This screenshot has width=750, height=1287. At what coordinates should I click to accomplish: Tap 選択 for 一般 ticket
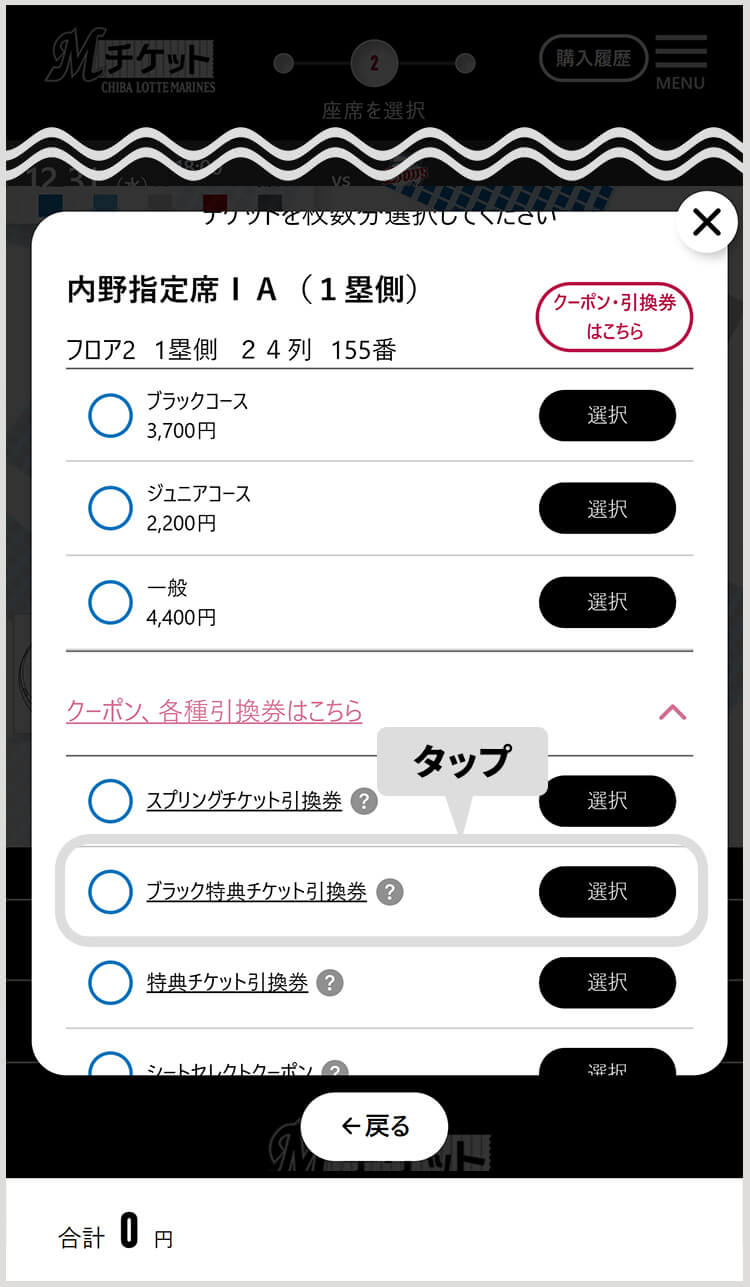click(607, 602)
